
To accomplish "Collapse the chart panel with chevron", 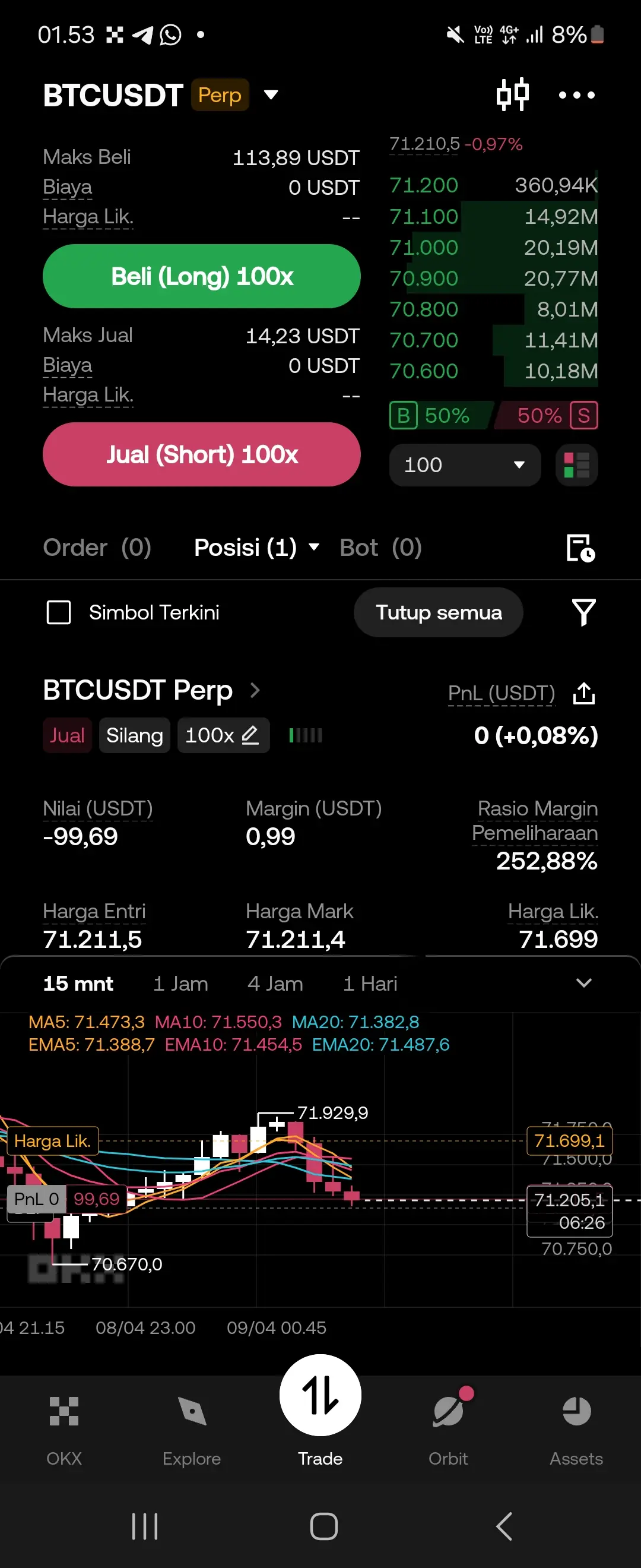I will coord(583,983).
